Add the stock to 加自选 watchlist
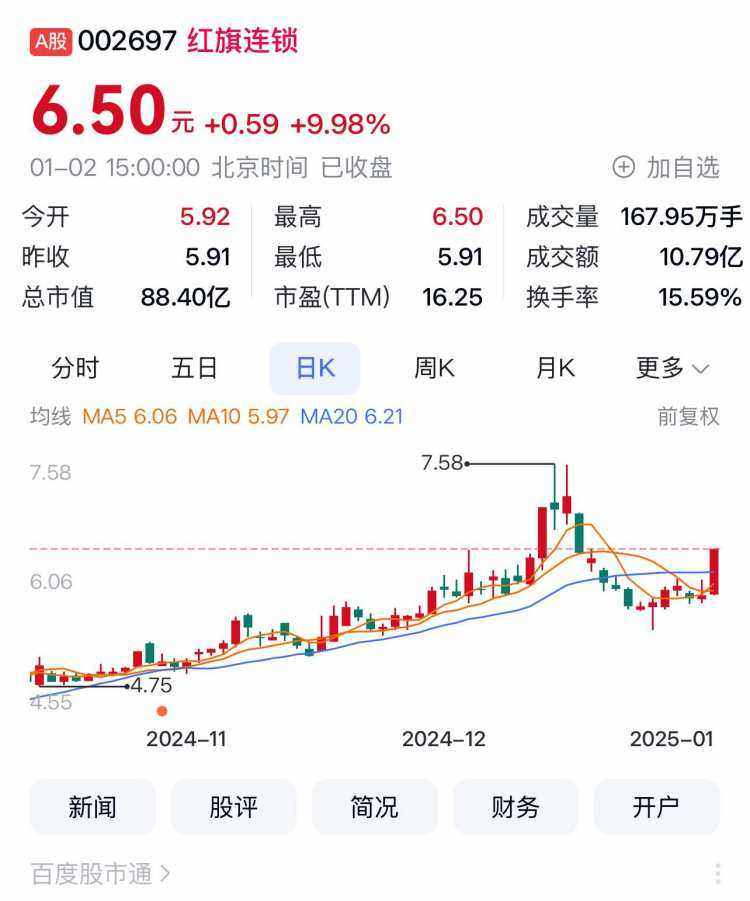Image resolution: width=750 pixels, height=901 pixels. coord(666,167)
